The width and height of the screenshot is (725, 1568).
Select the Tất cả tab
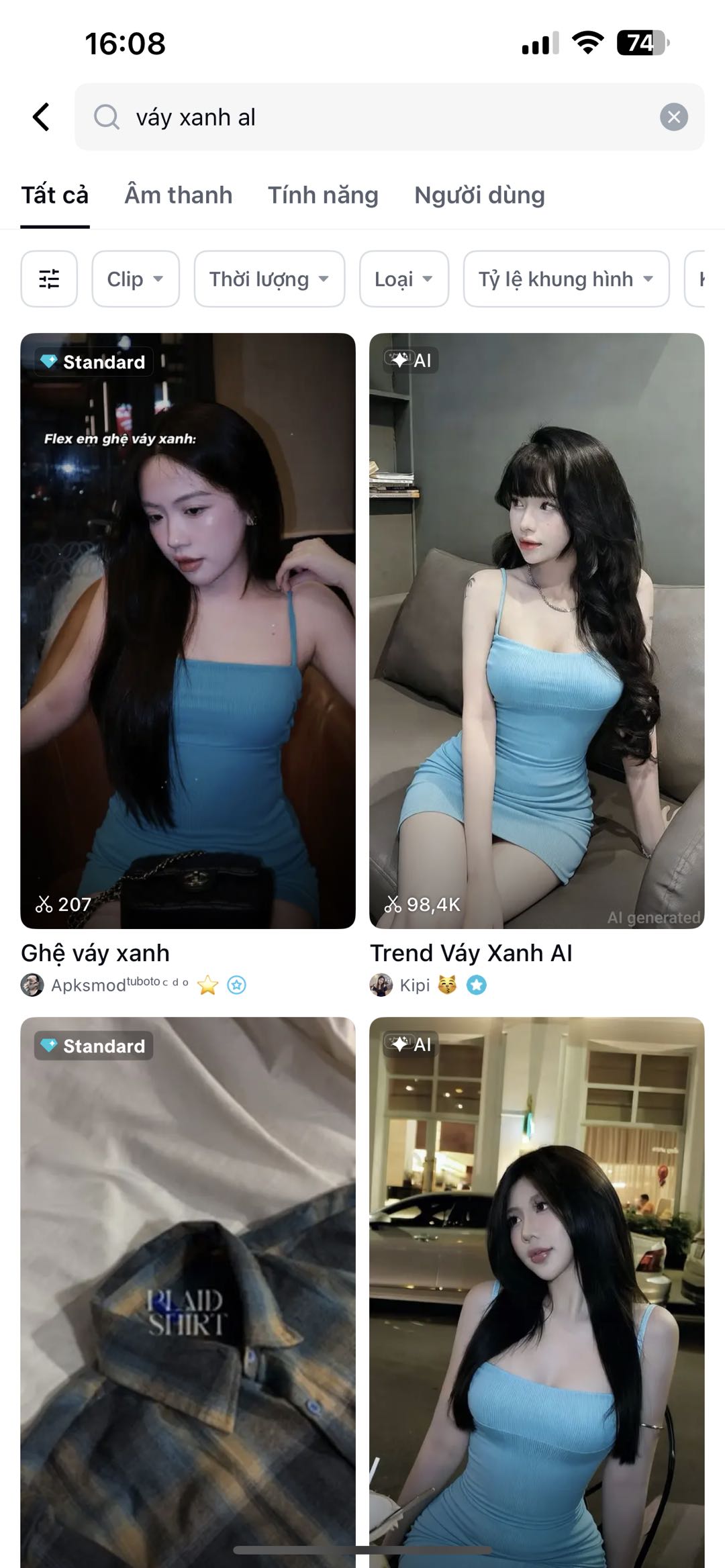click(x=54, y=195)
